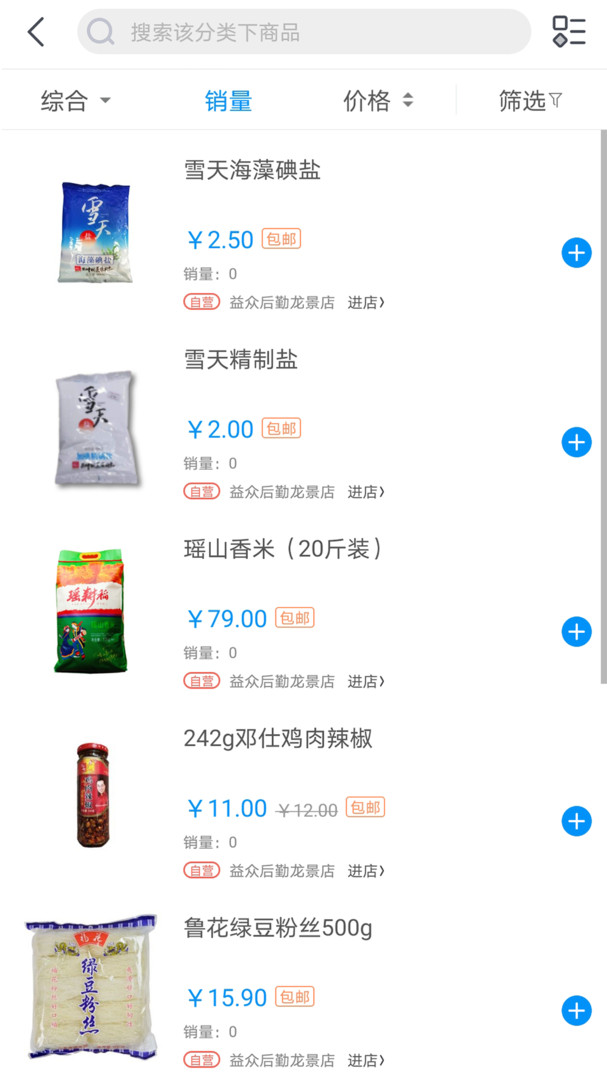Add 242g邓仕鸡肉辣椒 to cart
Viewport: 607px width, 1080px height.
click(577, 821)
